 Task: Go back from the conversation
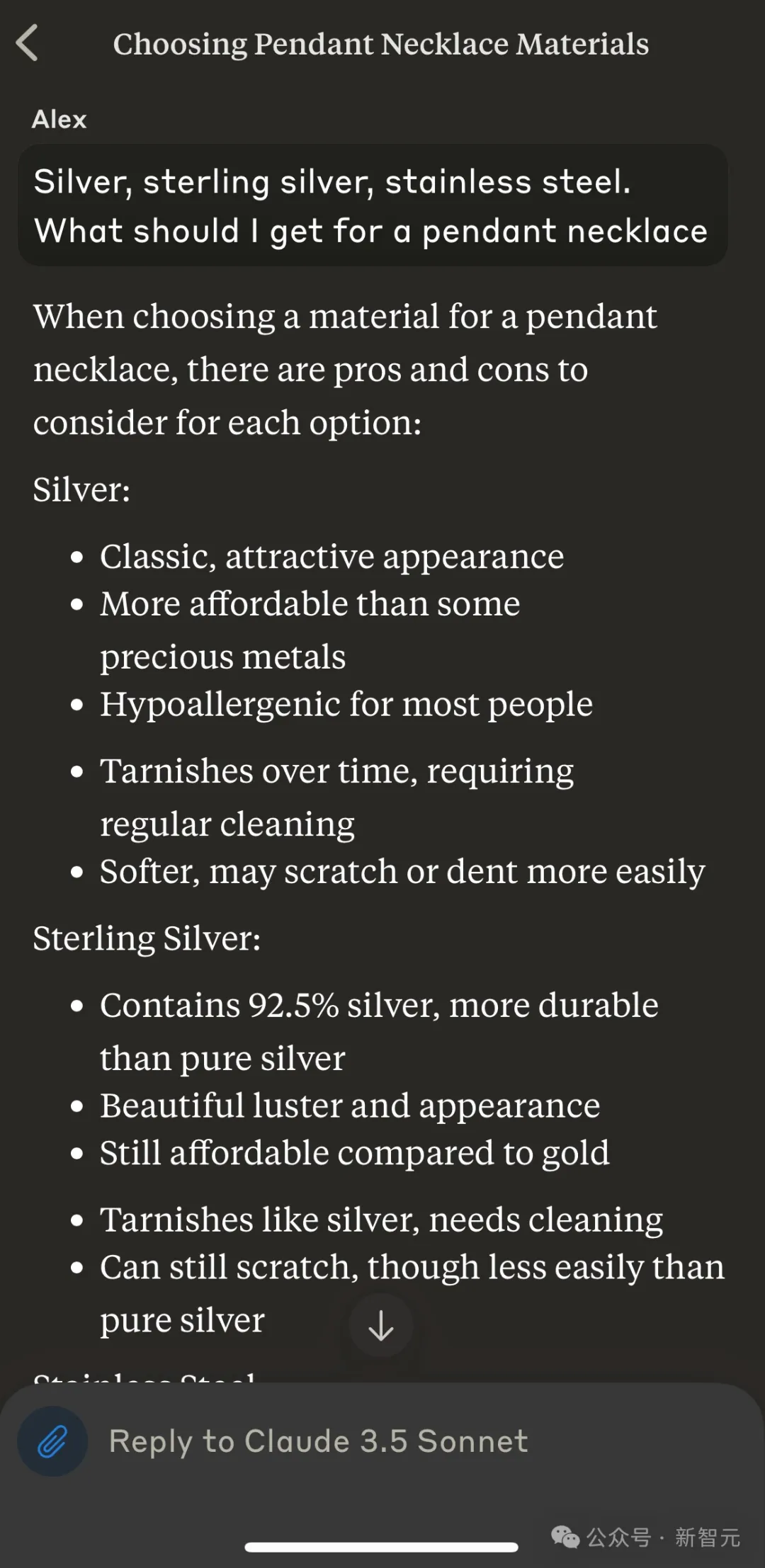click(x=28, y=43)
